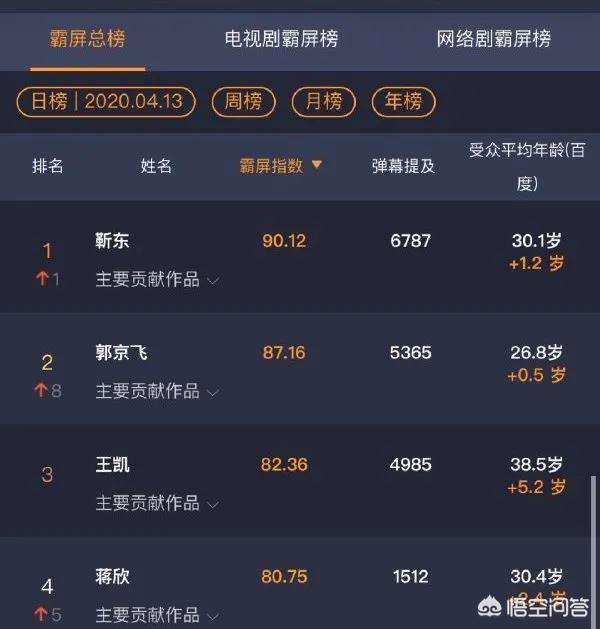Screen dimensions: 600x629
Task: Expand 主要贡献作品 under 靳东
Action: (157, 280)
